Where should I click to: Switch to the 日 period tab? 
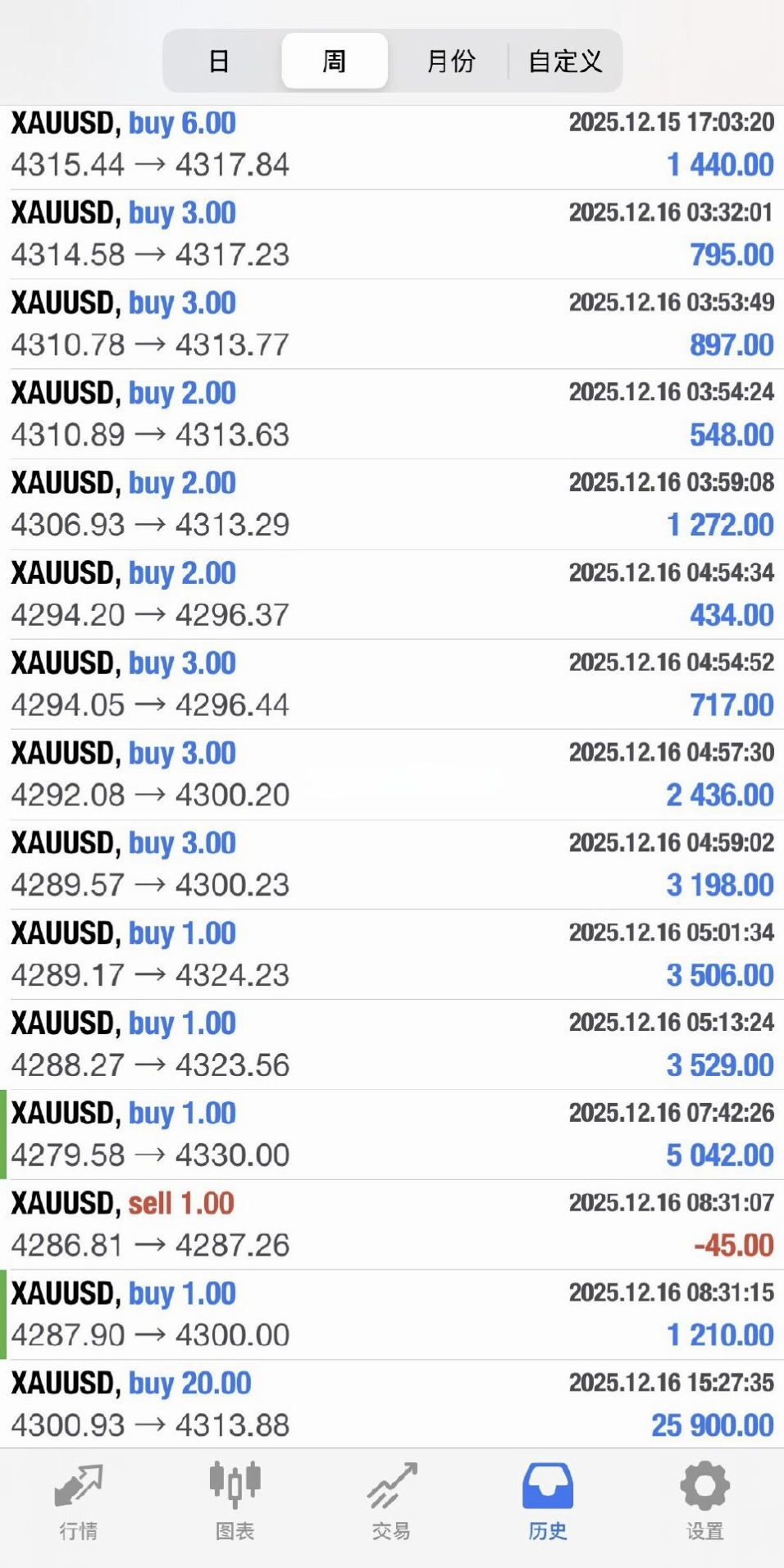point(219,61)
